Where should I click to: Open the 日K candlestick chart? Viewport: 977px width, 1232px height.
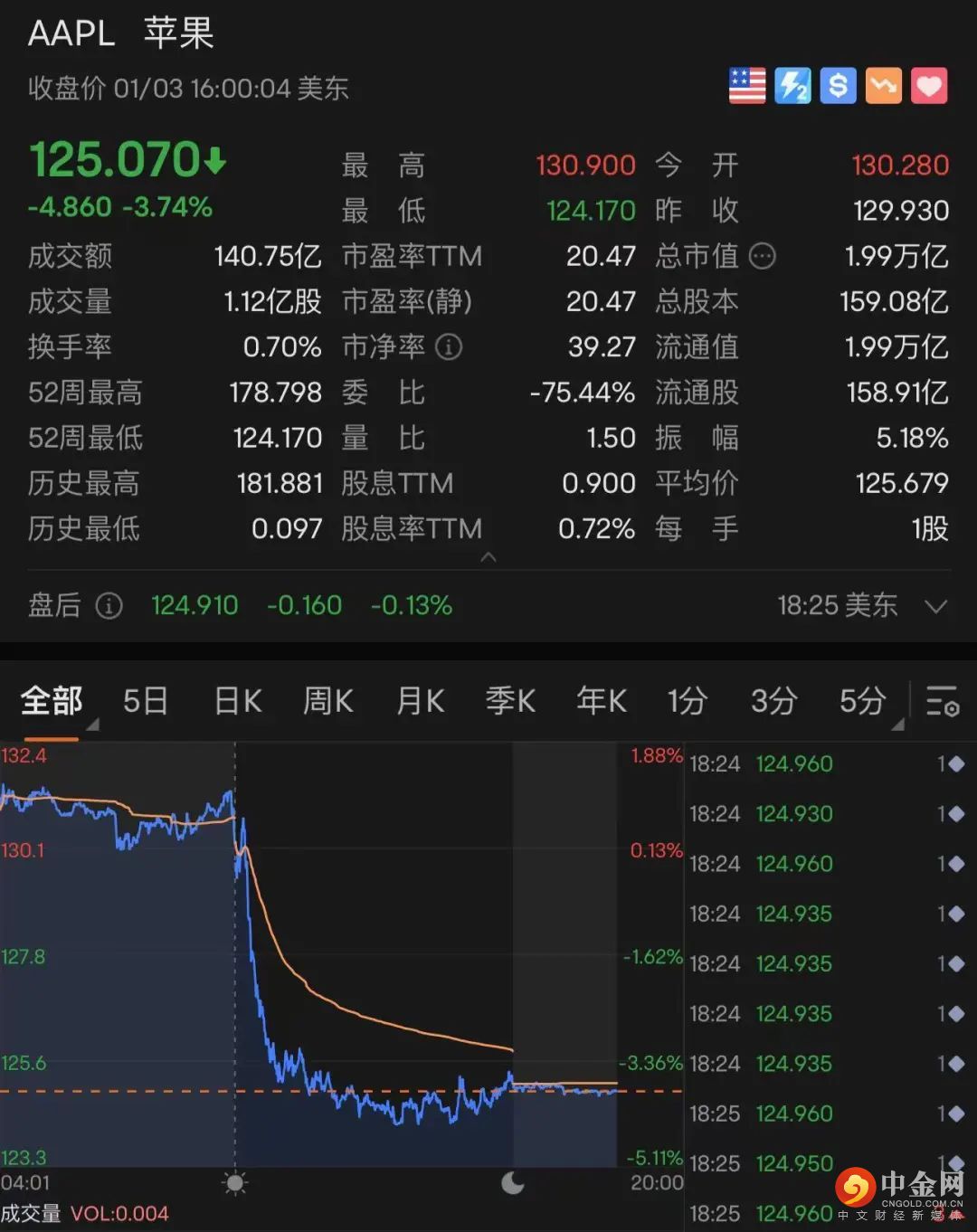coord(238,701)
